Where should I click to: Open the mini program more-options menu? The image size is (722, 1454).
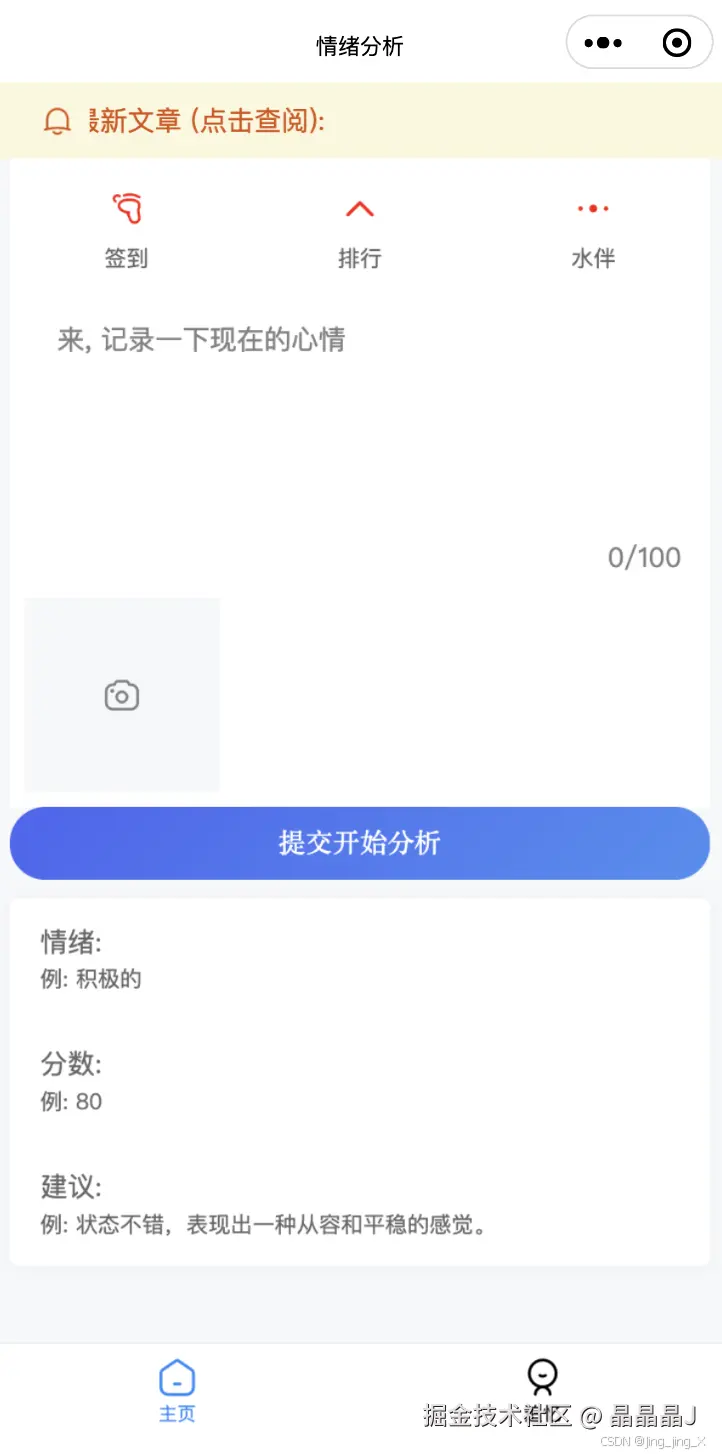[603, 43]
